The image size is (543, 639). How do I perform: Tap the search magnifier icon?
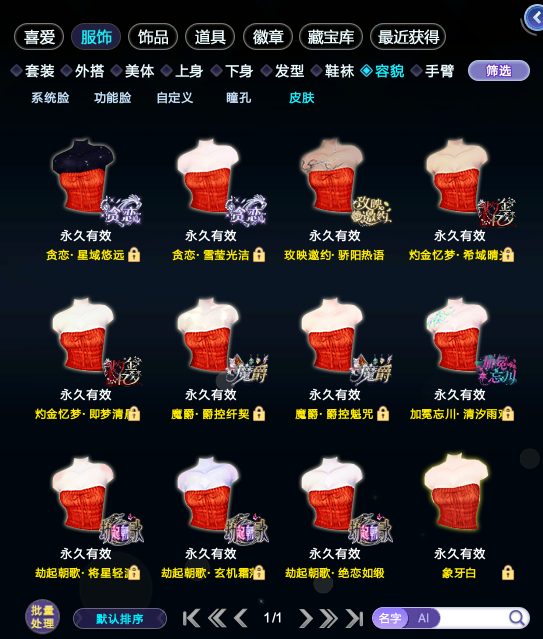coord(517,618)
